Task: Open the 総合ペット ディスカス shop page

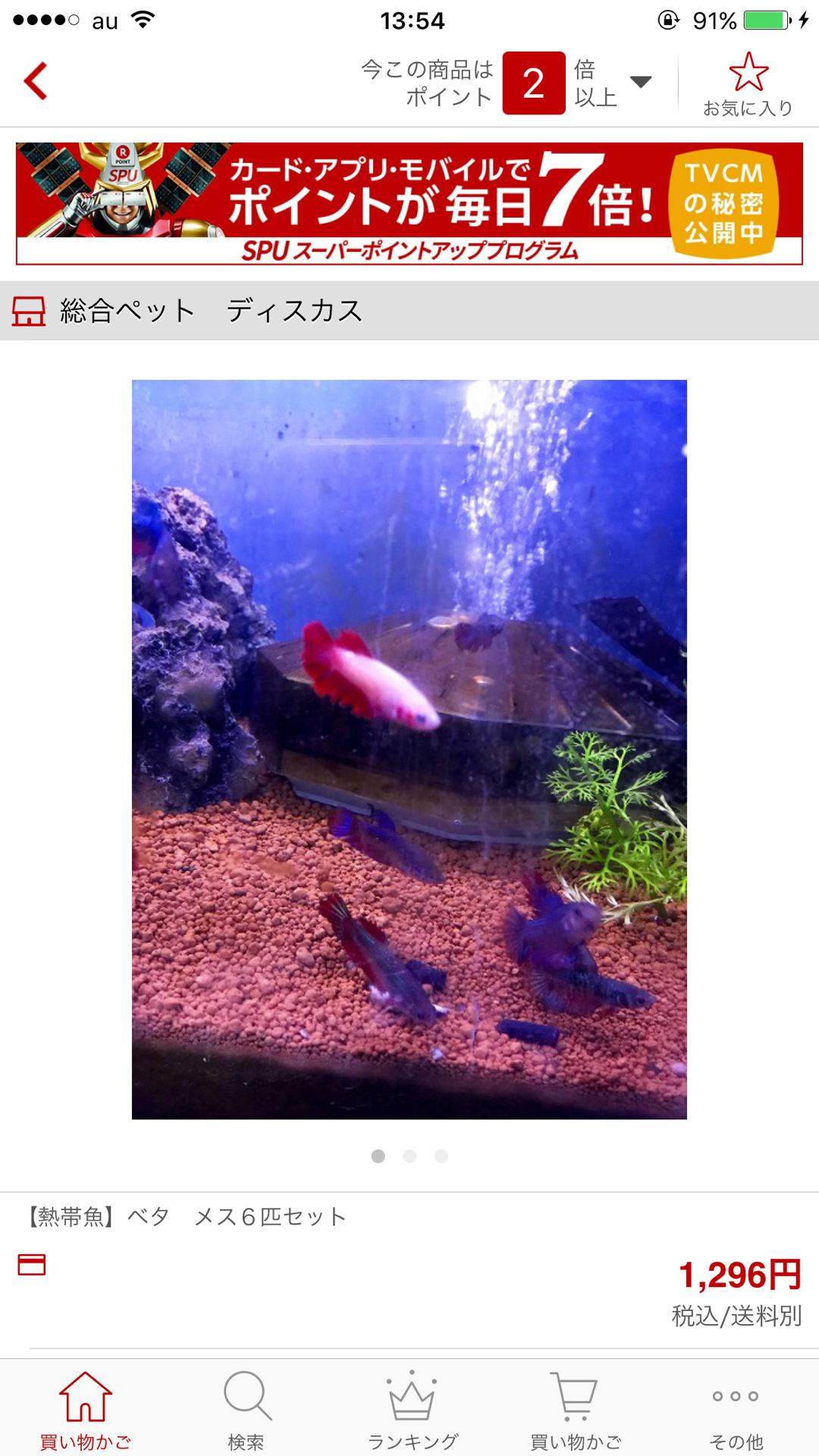Action: 211,311
